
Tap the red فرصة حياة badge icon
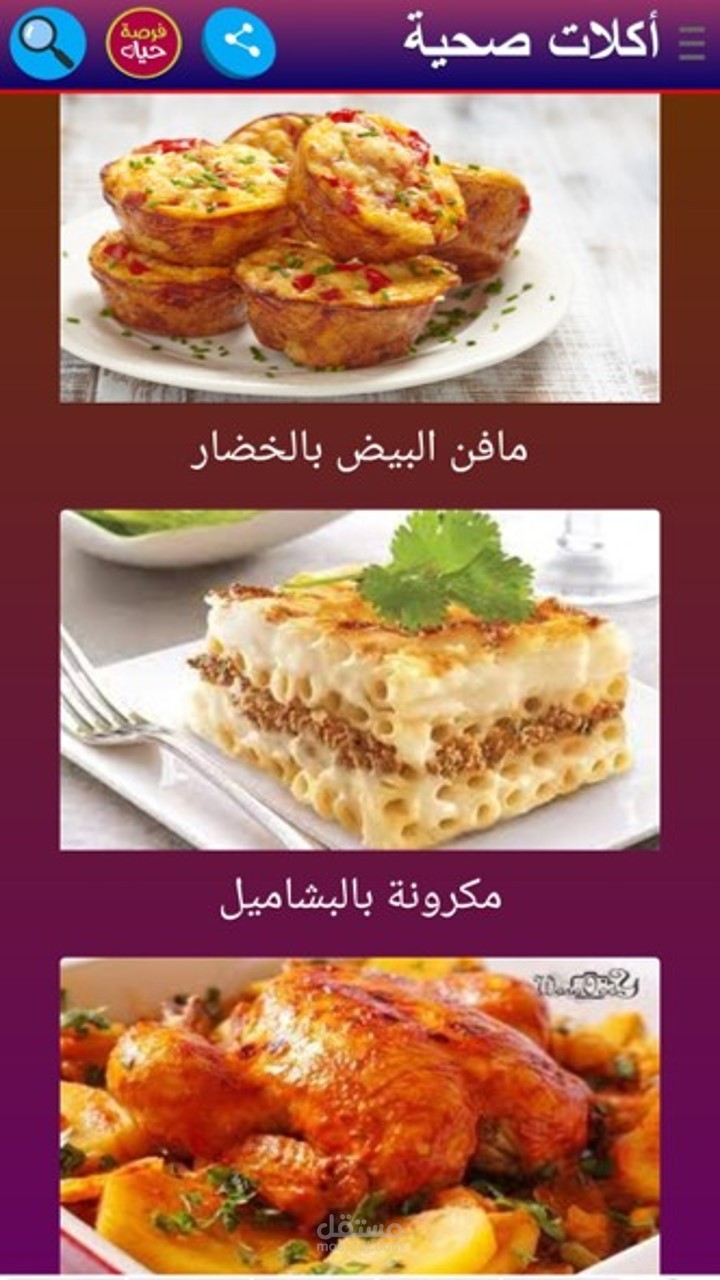coord(144,43)
